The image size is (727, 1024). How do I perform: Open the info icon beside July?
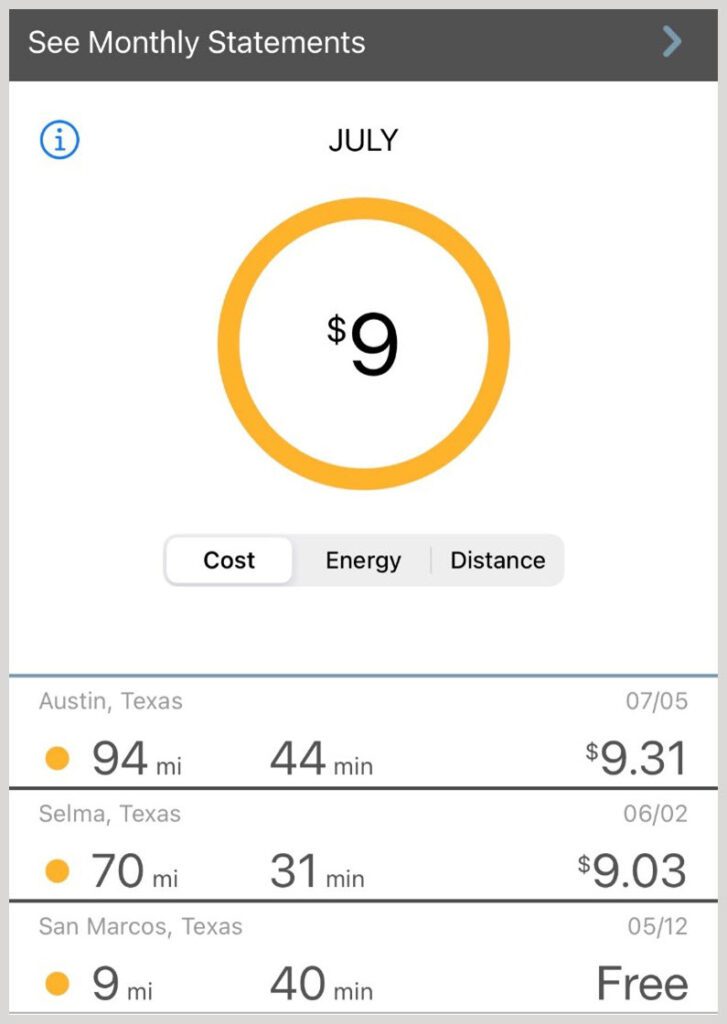pyautogui.click(x=59, y=141)
